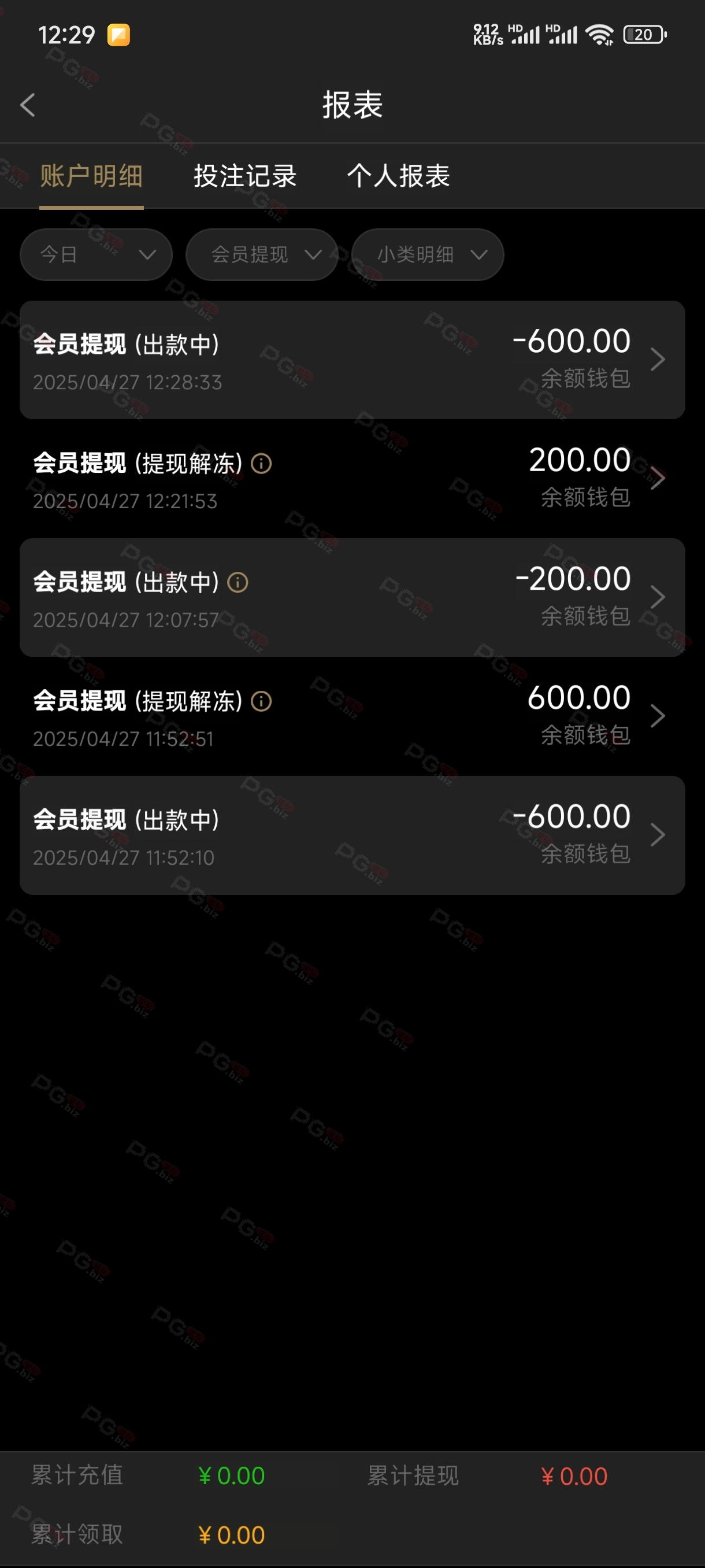Tap the info icon on the 12:21:53 entry
Image resolution: width=705 pixels, height=1568 pixels.
(x=262, y=464)
